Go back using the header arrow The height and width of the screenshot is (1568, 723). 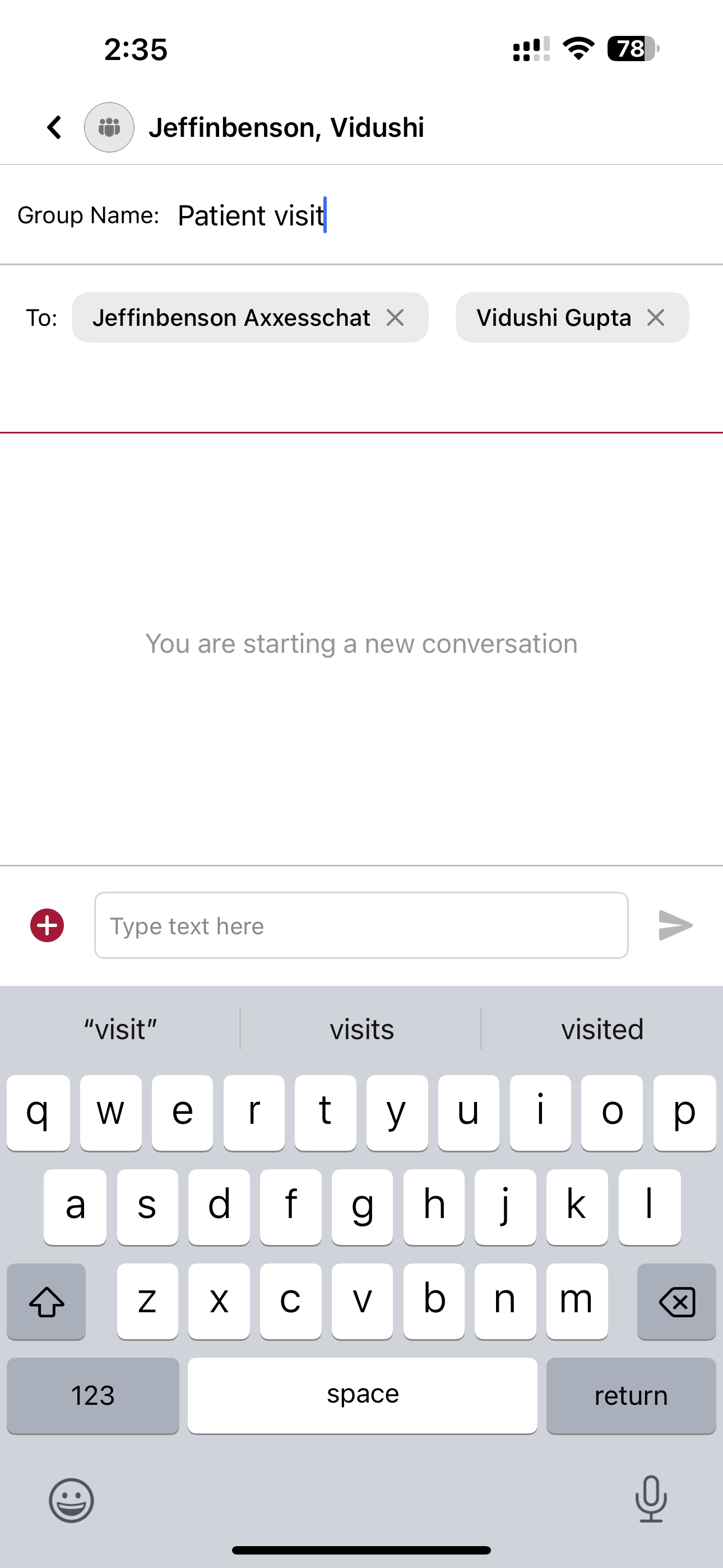pyautogui.click(x=55, y=127)
